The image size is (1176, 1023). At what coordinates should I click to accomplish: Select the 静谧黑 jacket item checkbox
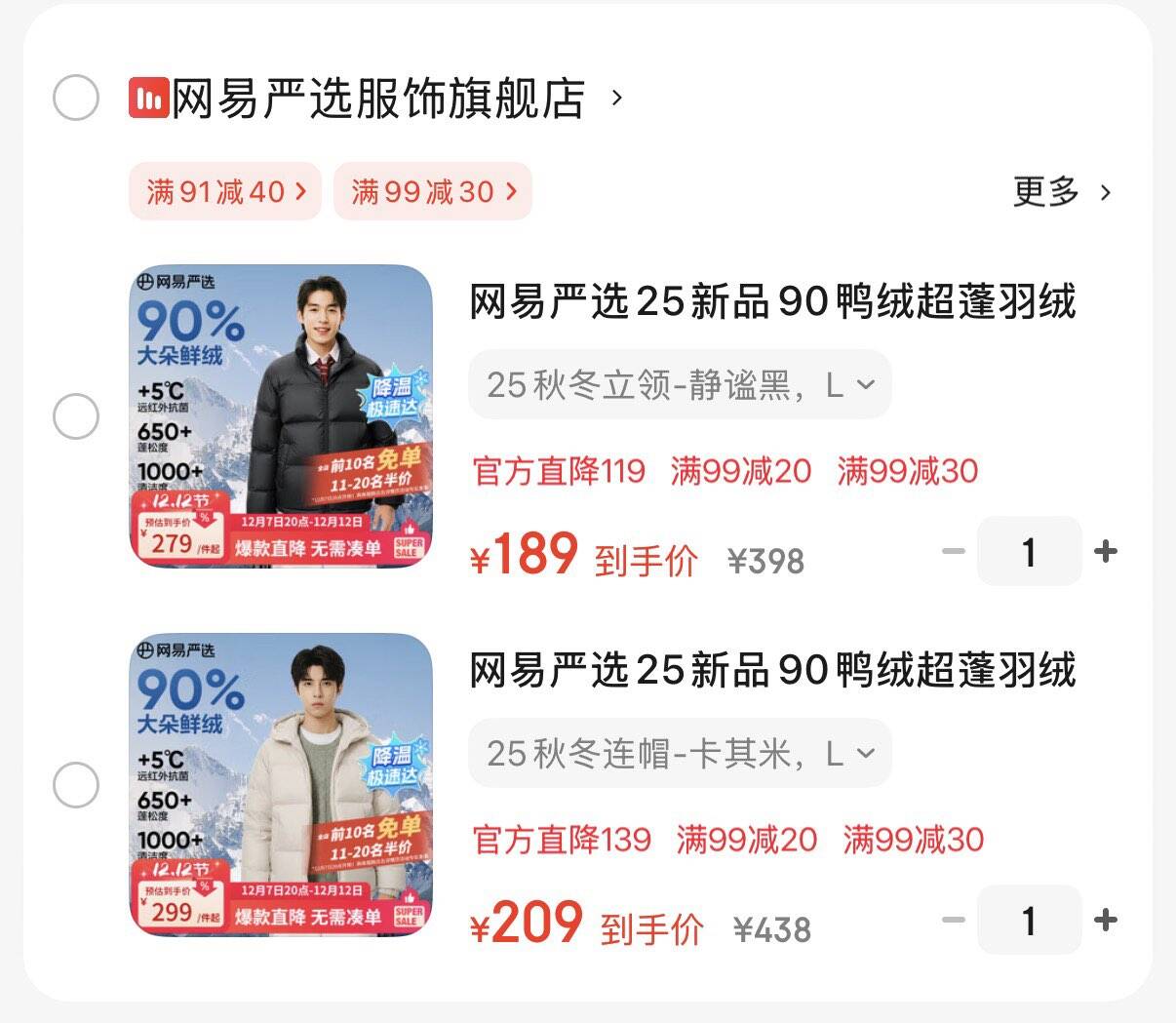tap(76, 417)
